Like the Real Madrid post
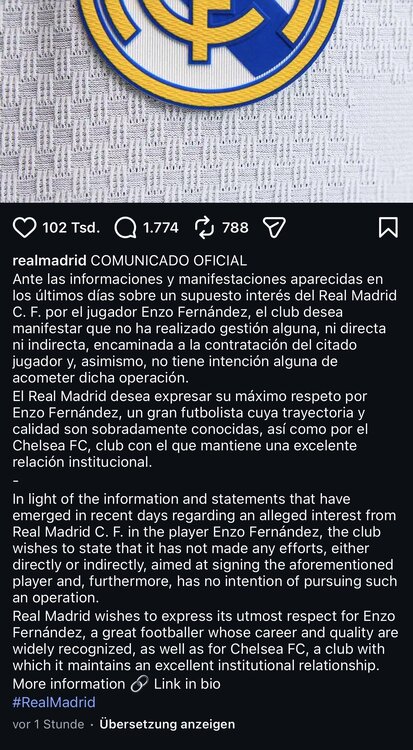Screen dimensions: 413x750 click(x=24, y=228)
